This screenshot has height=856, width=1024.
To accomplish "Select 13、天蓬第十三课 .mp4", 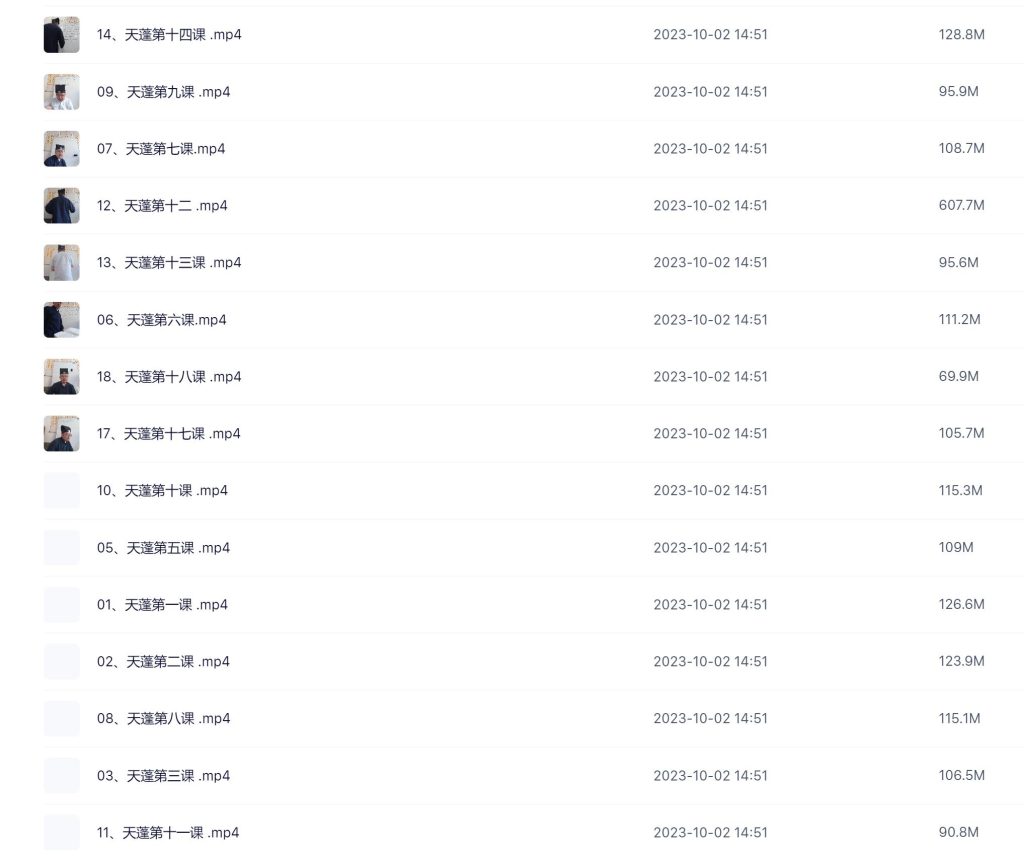I will (x=168, y=263).
